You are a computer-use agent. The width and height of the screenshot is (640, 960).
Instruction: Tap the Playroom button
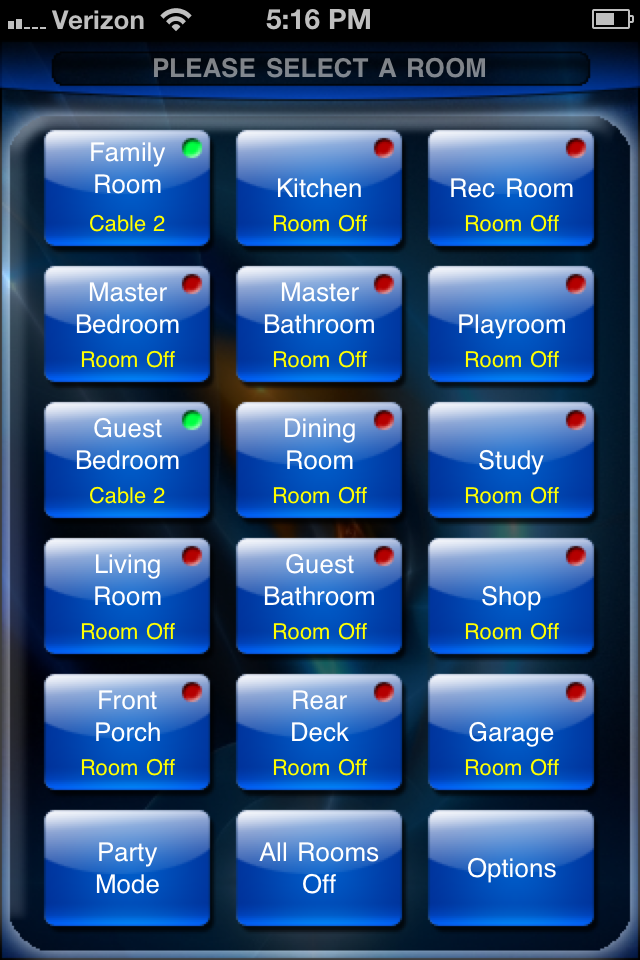(511, 323)
